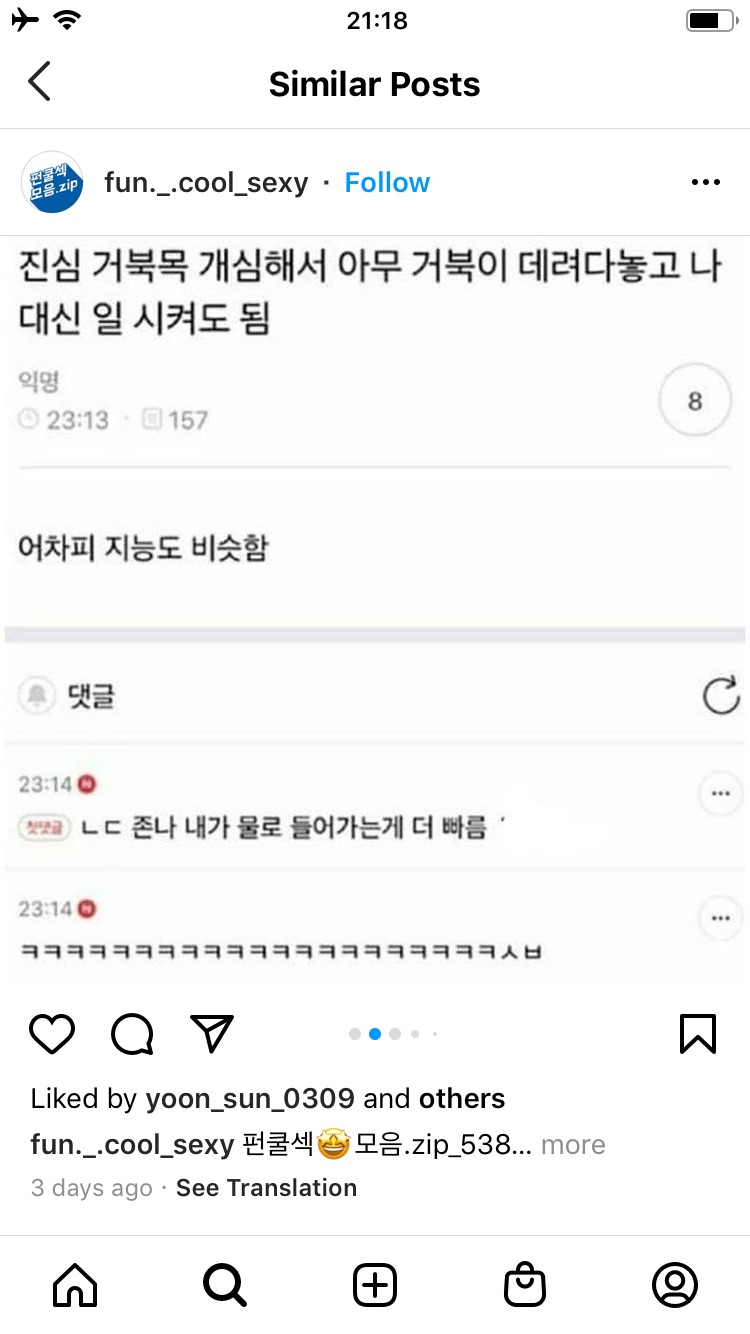This screenshot has width=750, height=1334.
Task: Share the post with the paper plane
Action: pyautogui.click(x=212, y=1034)
